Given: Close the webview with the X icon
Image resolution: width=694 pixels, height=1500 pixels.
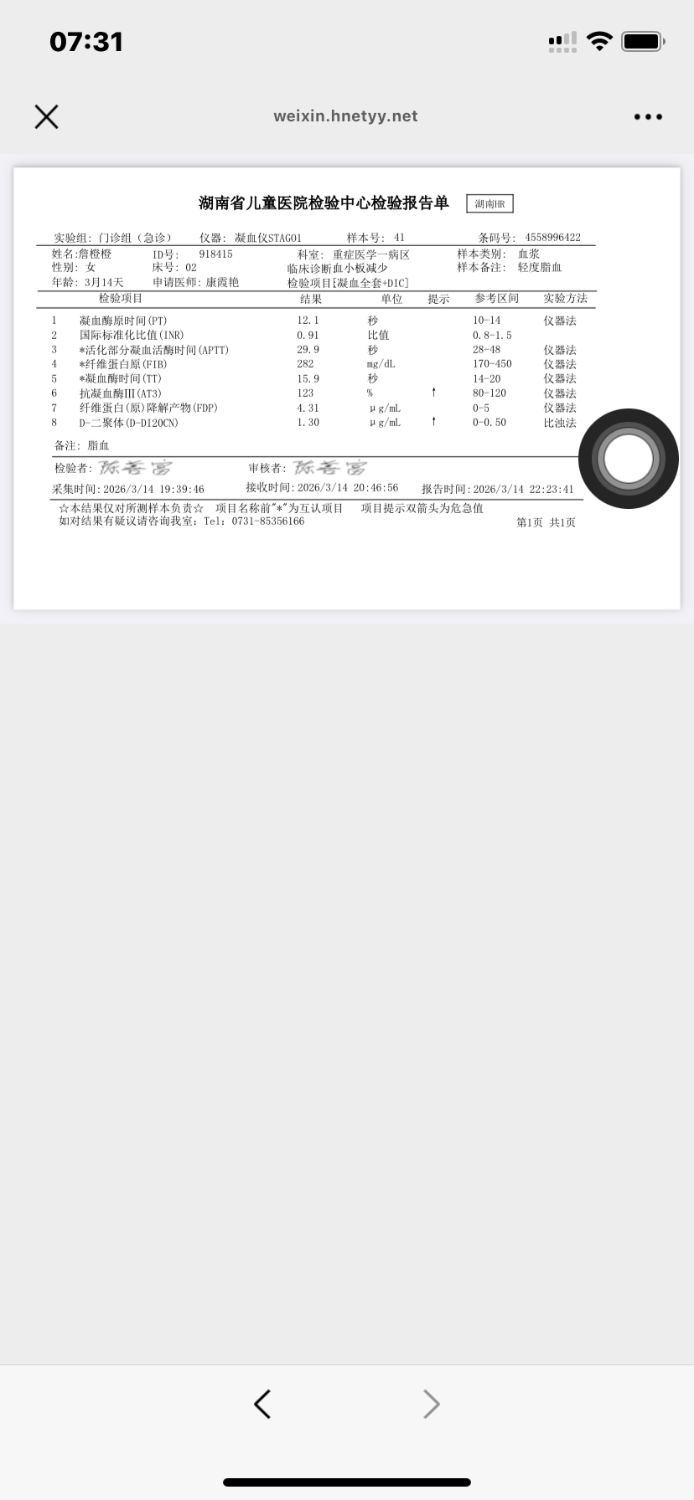Looking at the screenshot, I should click(x=46, y=117).
